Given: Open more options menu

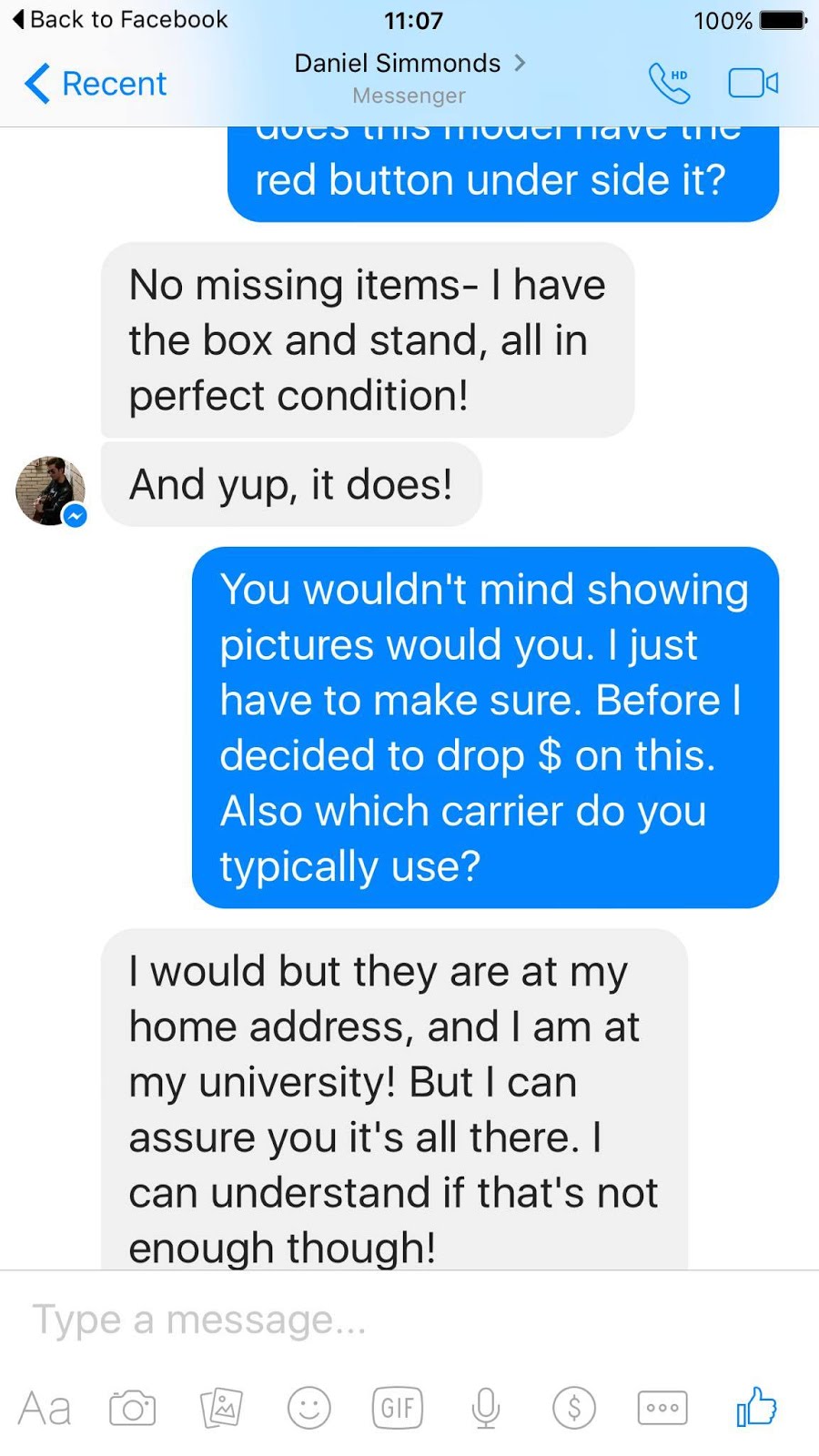Looking at the screenshot, I should click(662, 1409).
